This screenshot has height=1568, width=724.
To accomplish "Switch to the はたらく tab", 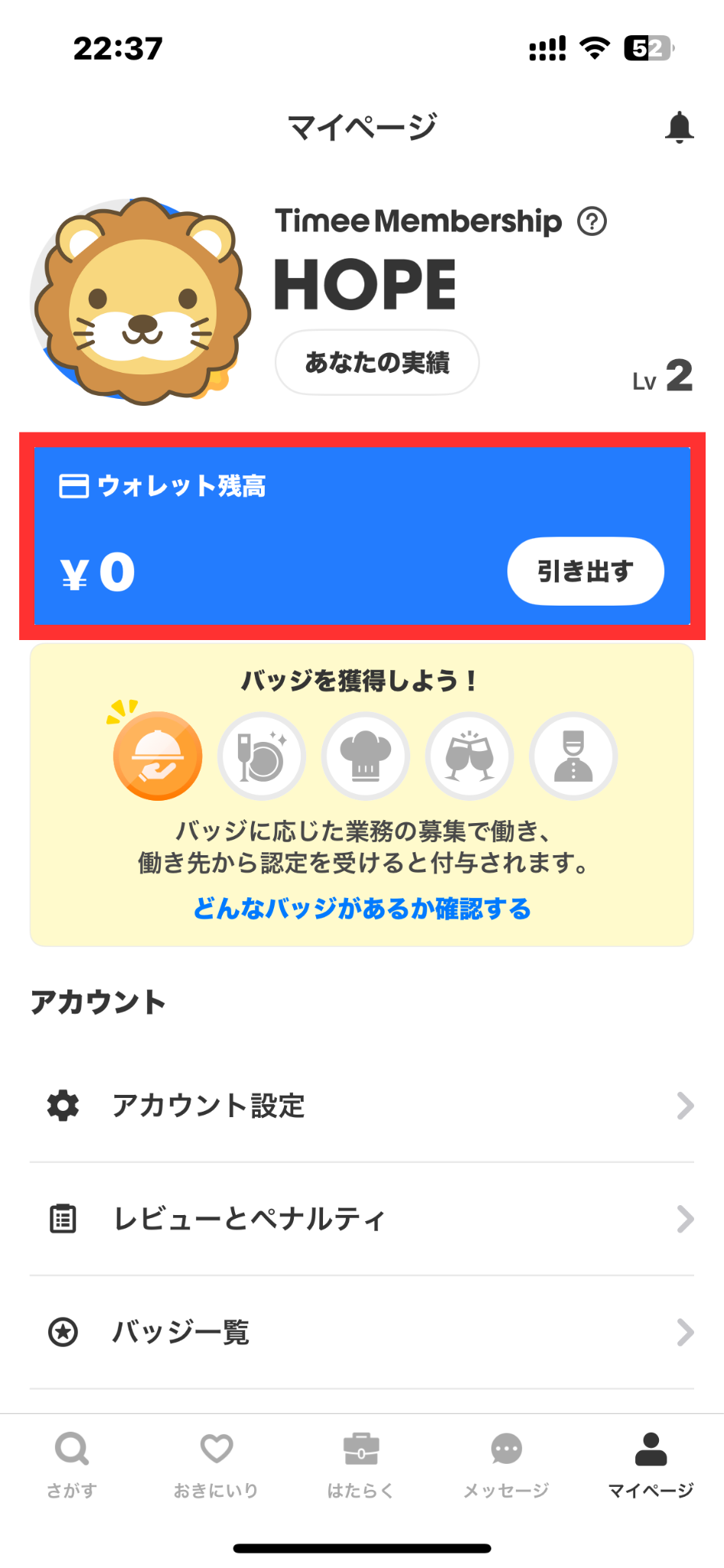I will click(x=360, y=1464).
